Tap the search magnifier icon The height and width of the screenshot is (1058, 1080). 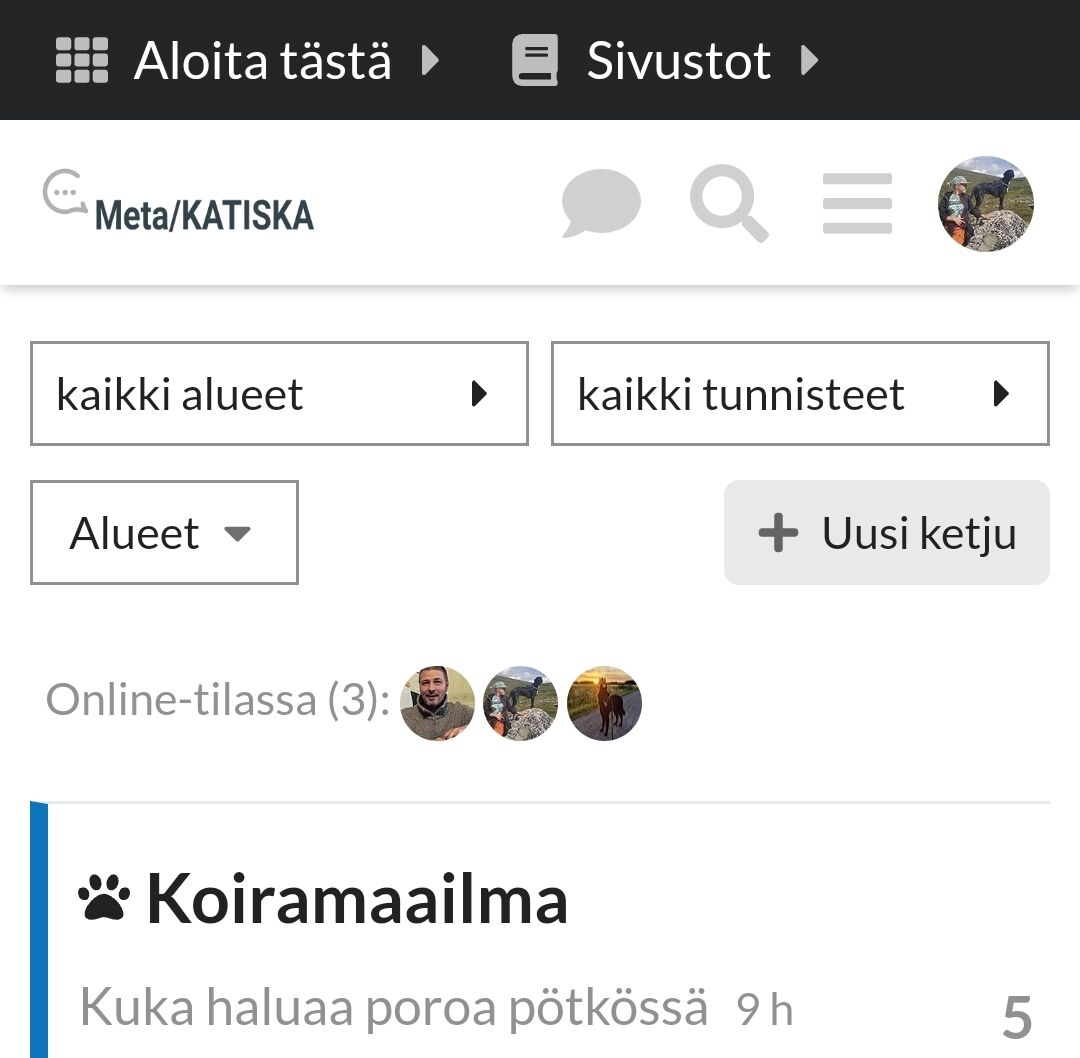(x=729, y=204)
